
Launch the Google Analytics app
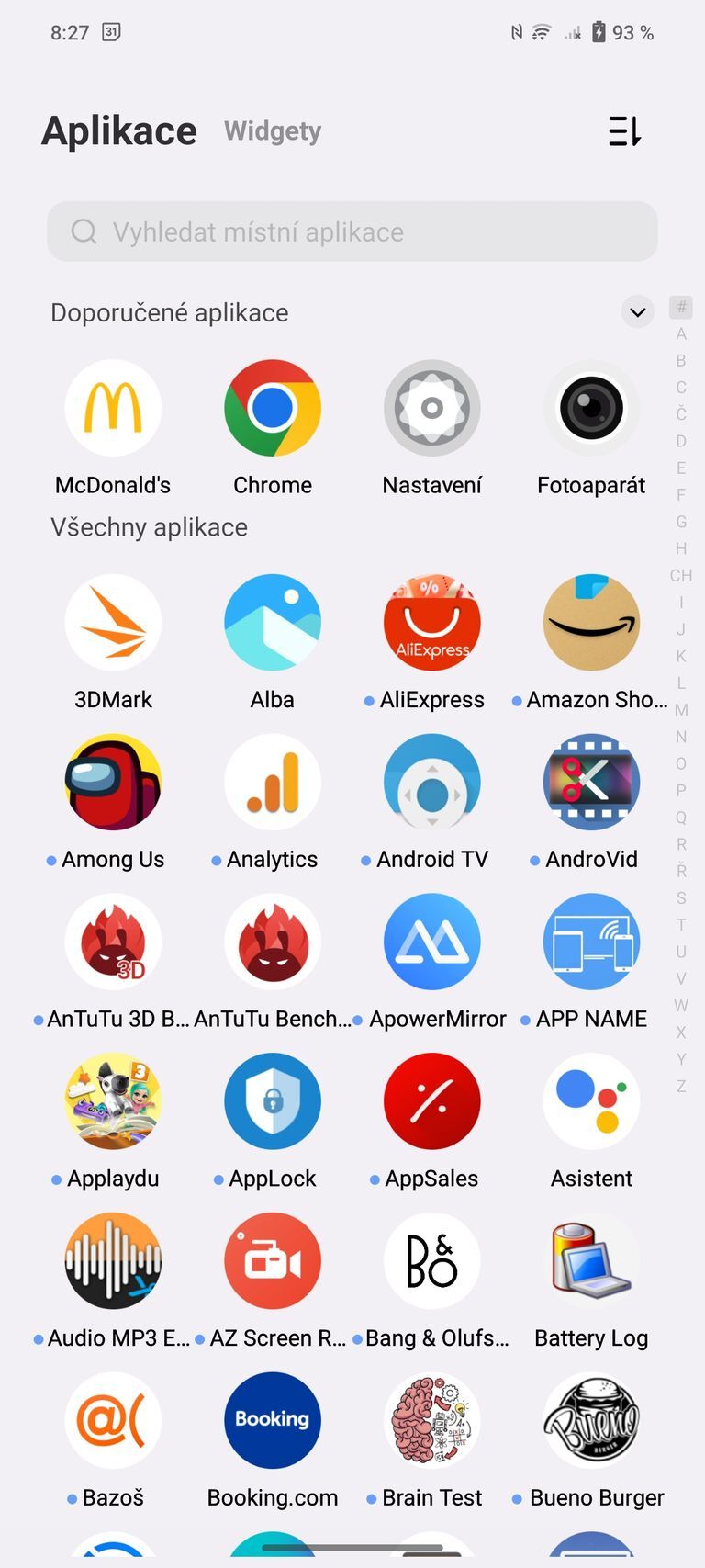pyautogui.click(x=272, y=782)
